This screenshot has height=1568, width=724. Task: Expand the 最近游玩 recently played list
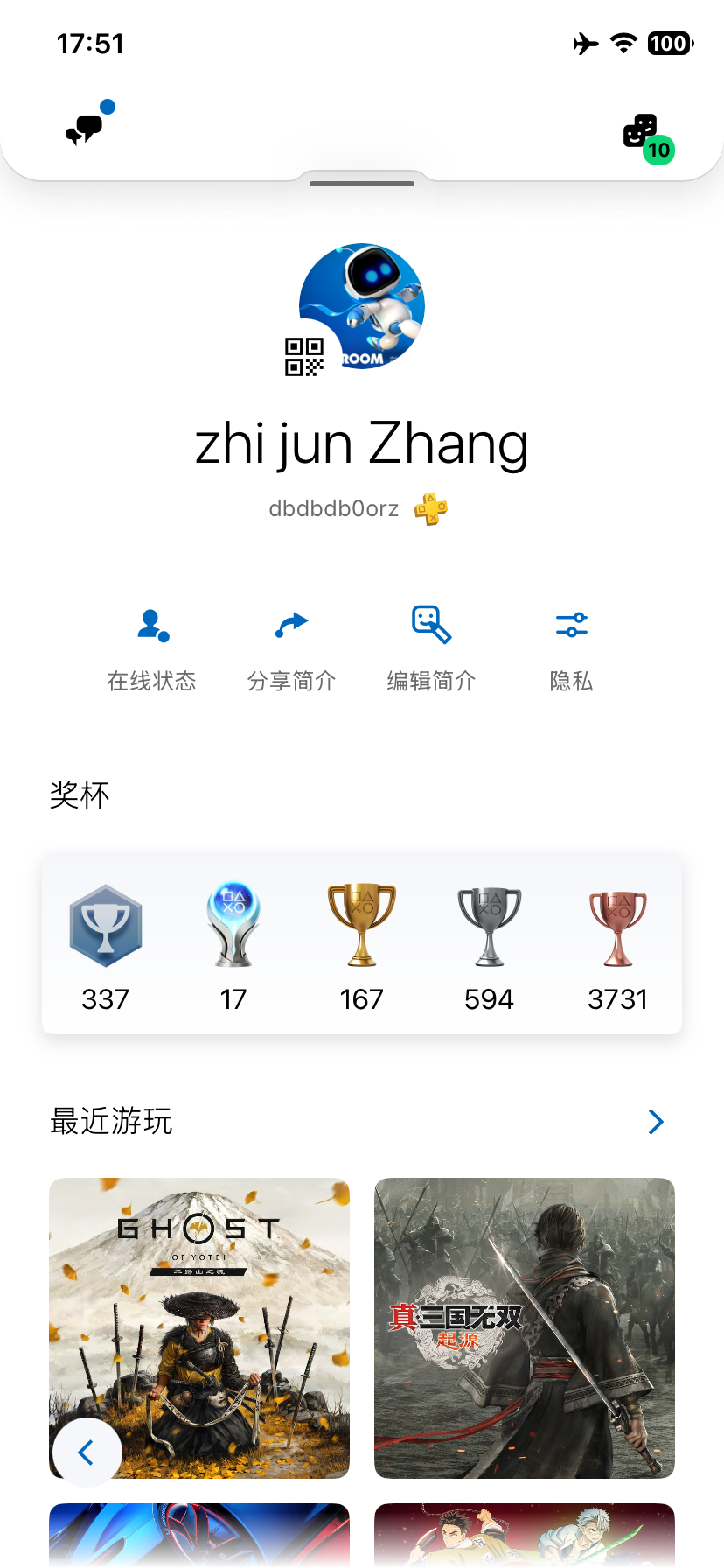click(656, 1122)
